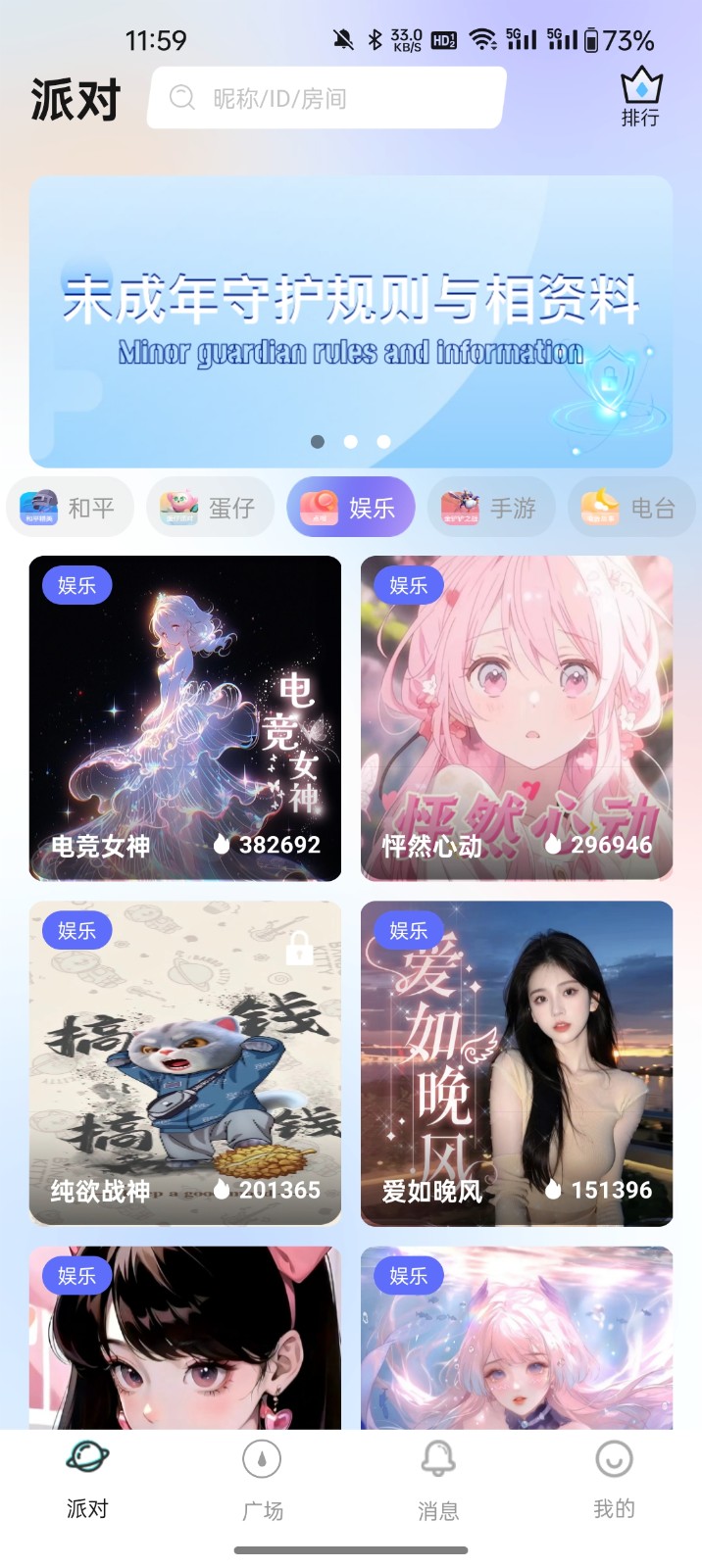Select the 和平 category chip
702x1568 pixels.
70,508
